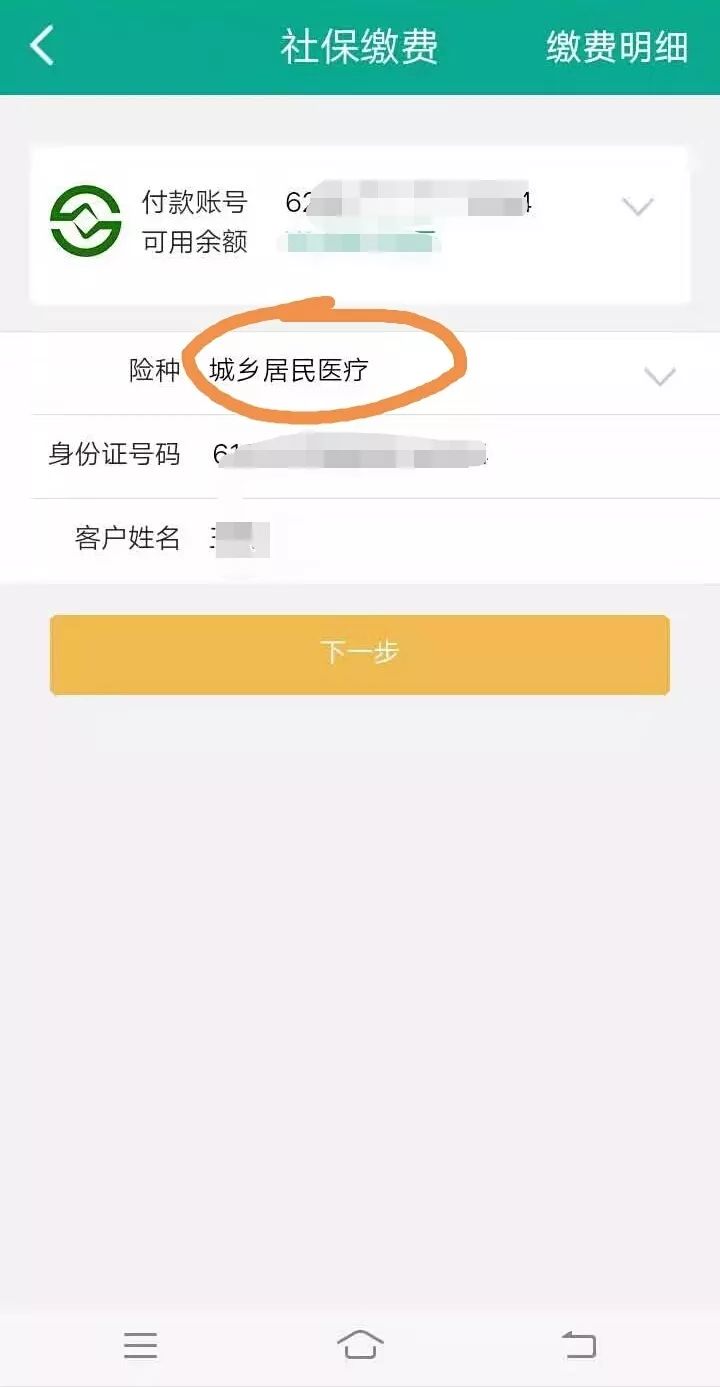This screenshot has width=720, height=1387.
Task: Open the 险种 insurance type dropdown
Action: [x=658, y=376]
